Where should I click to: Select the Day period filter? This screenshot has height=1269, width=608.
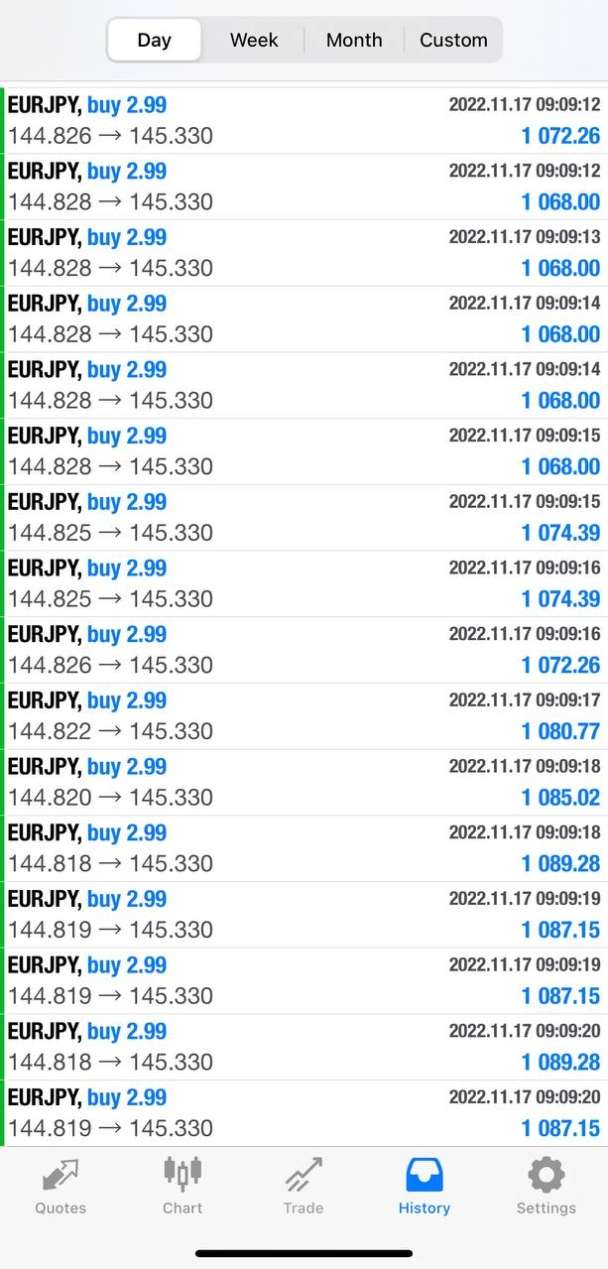[x=154, y=40]
